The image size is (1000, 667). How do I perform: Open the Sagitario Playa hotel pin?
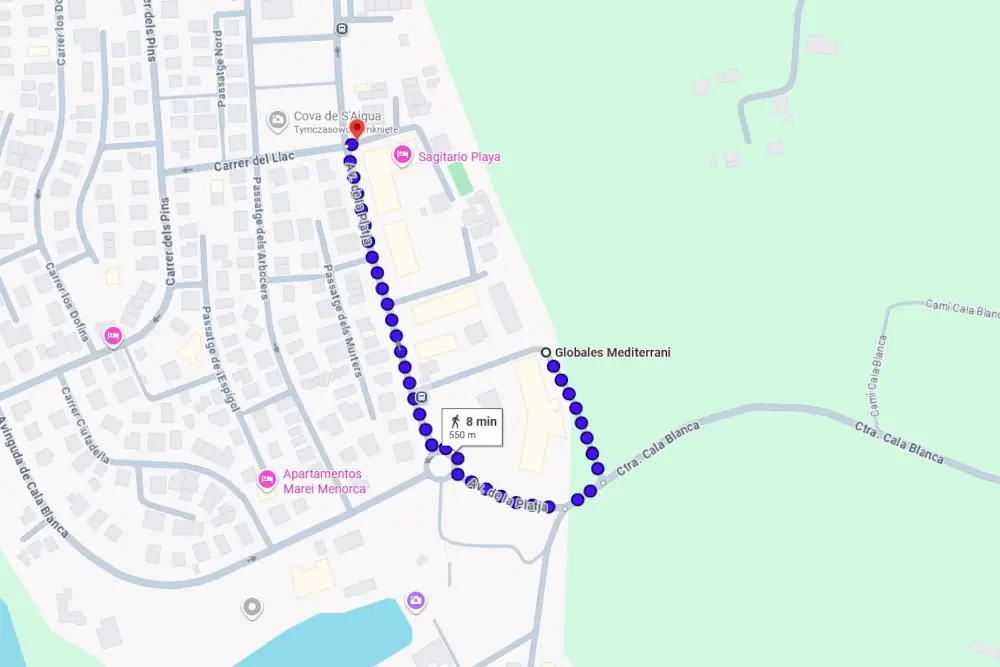pos(402,154)
